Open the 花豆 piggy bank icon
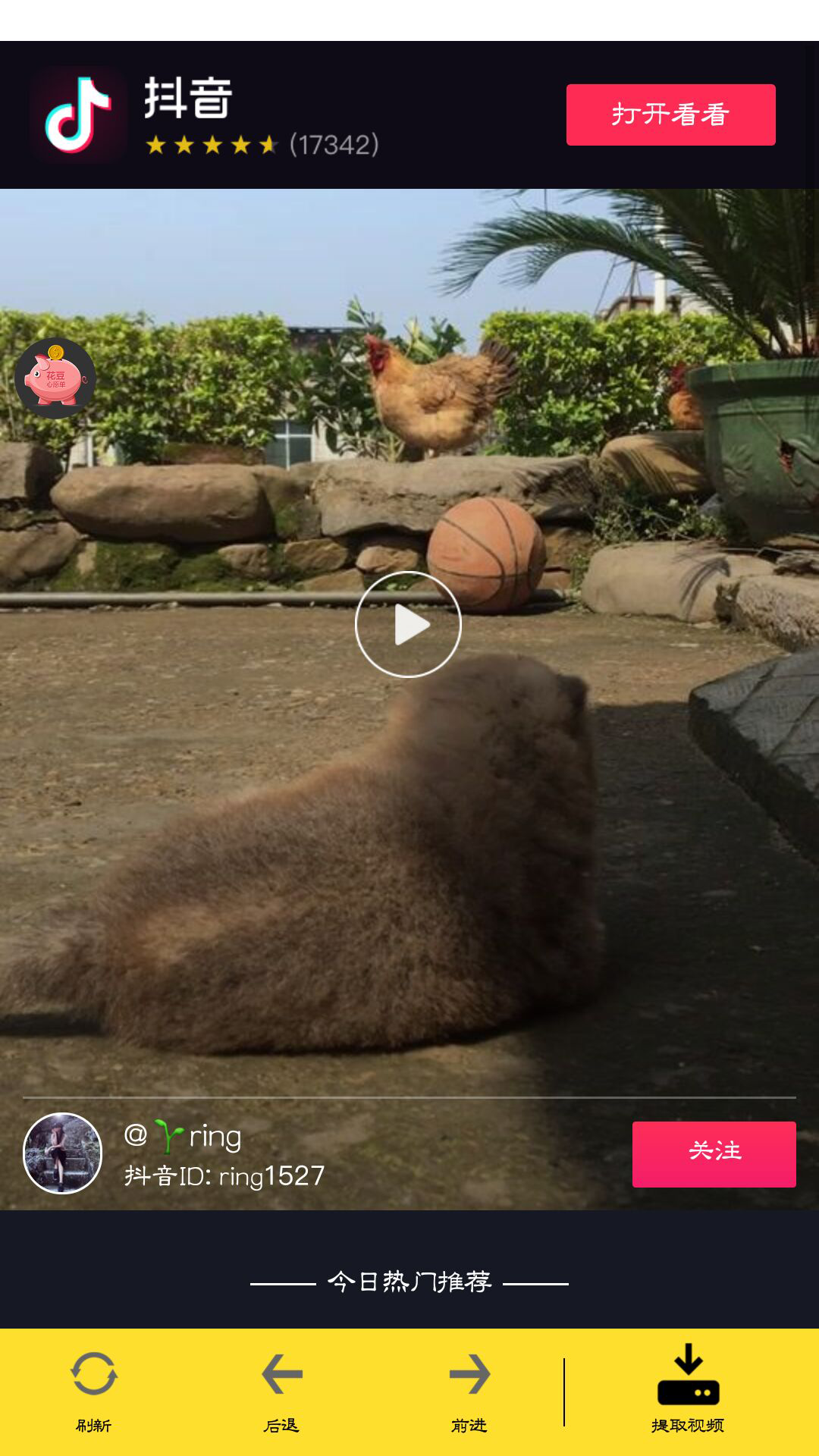Screen dimensions: 819x1456 [x=55, y=378]
